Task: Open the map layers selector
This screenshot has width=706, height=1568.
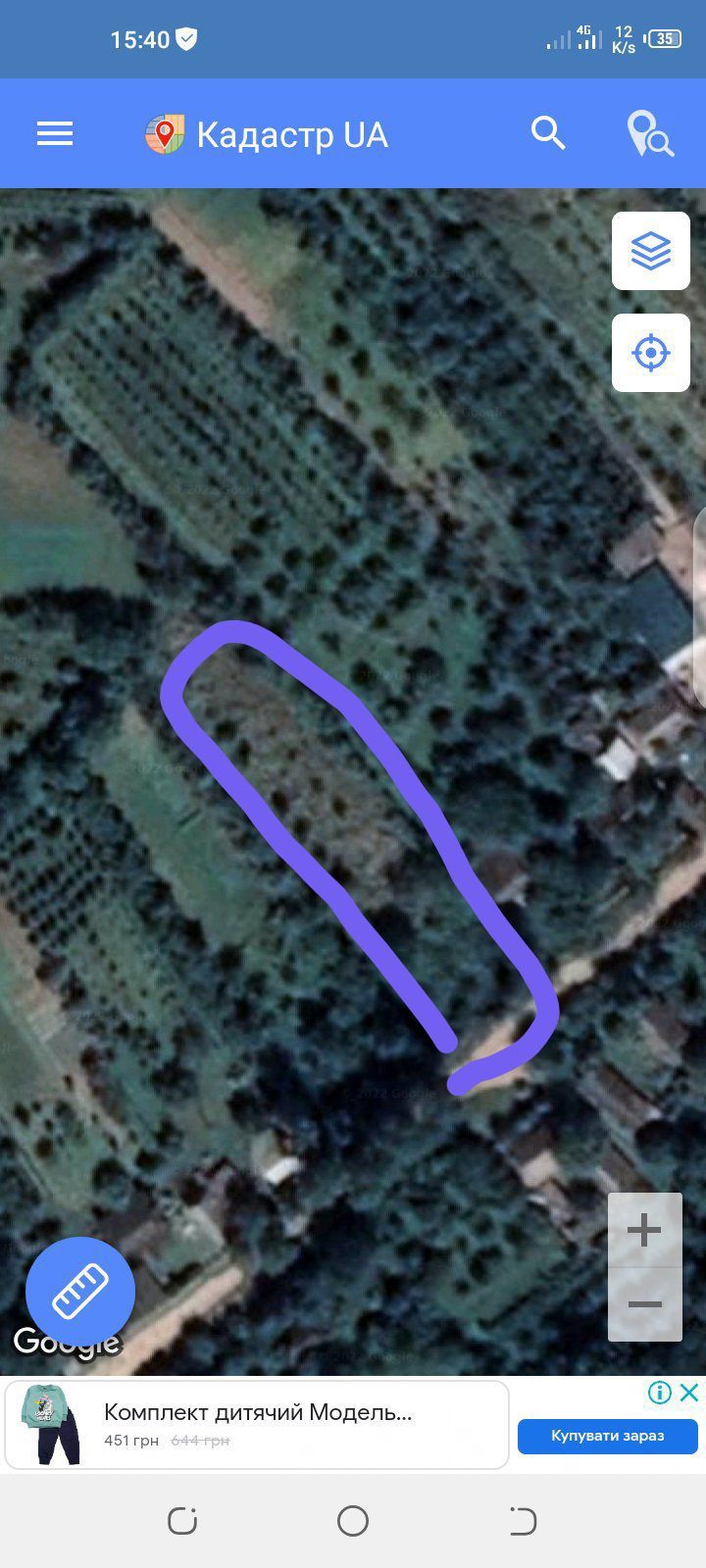Action: click(651, 251)
